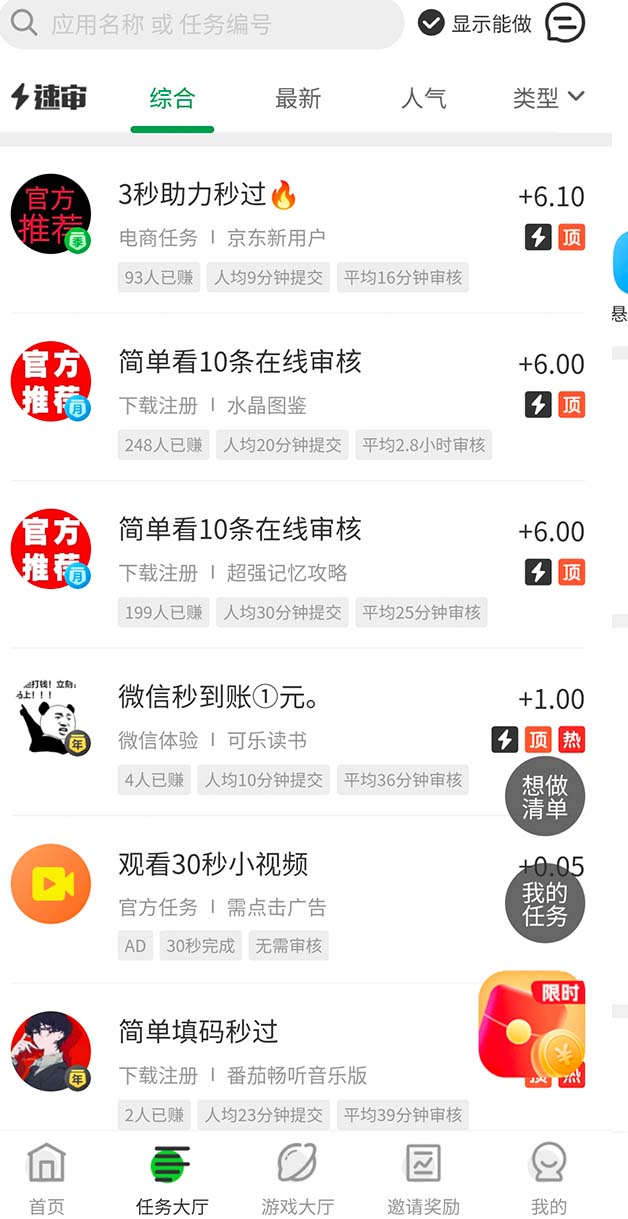Viewport: 628px width, 1219px height.
Task: Go to the 首页 tab
Action: pyautogui.click(x=46, y=1180)
